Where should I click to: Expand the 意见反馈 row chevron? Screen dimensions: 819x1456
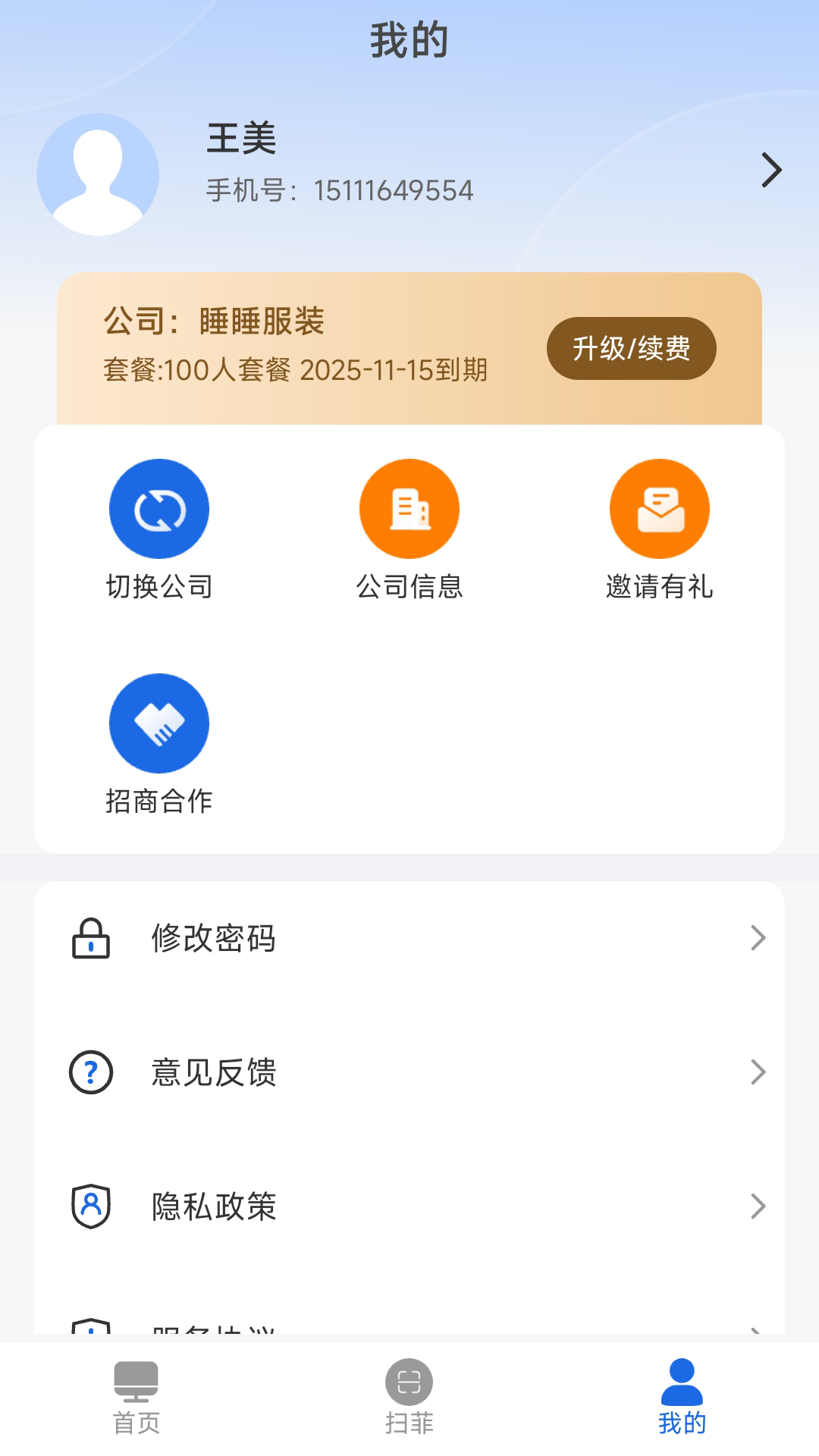[x=758, y=1072]
